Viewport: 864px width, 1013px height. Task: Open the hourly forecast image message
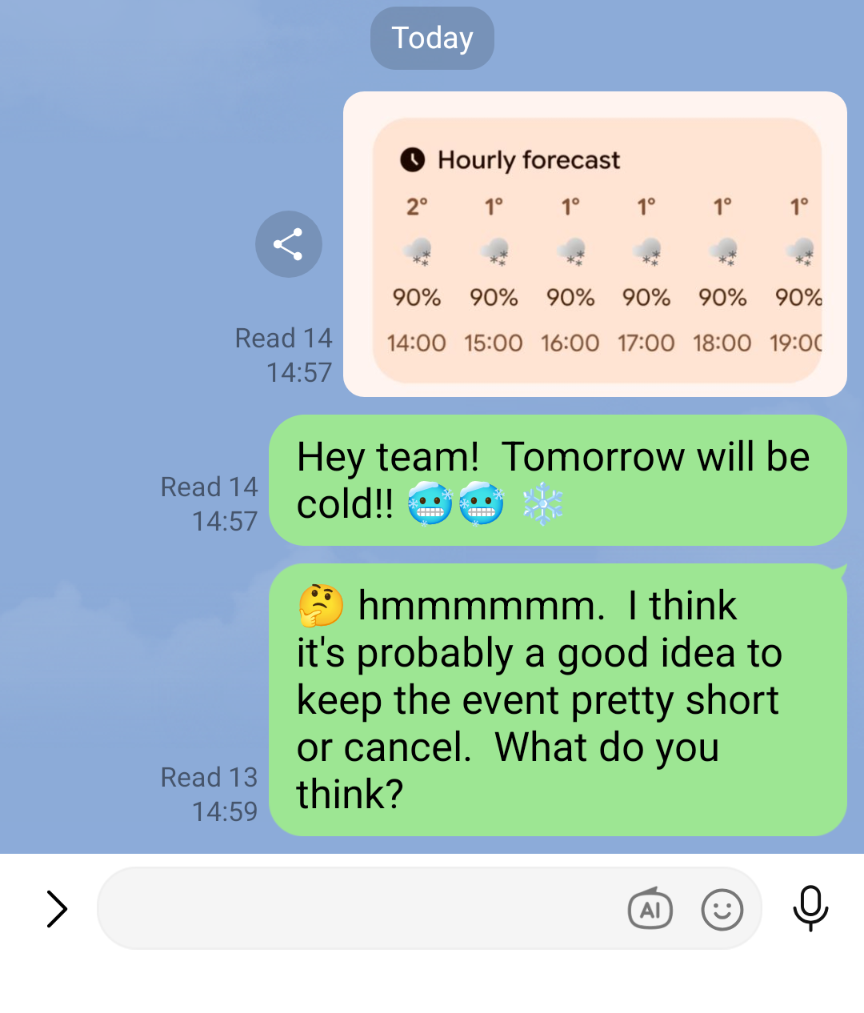coord(595,245)
